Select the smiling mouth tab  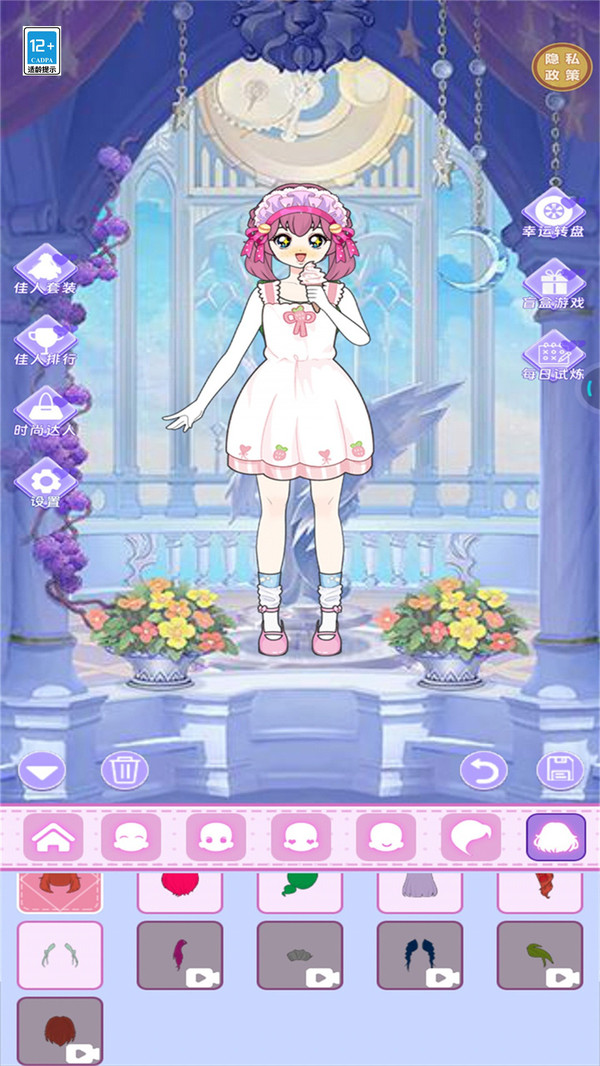pyautogui.click(x=385, y=837)
